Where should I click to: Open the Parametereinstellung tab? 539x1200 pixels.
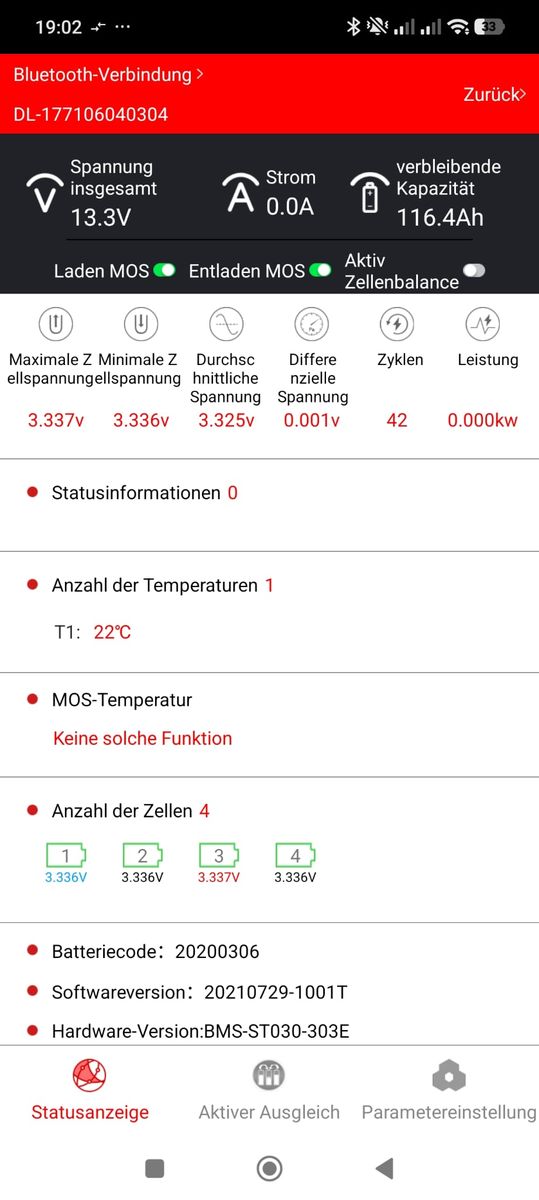(449, 1091)
